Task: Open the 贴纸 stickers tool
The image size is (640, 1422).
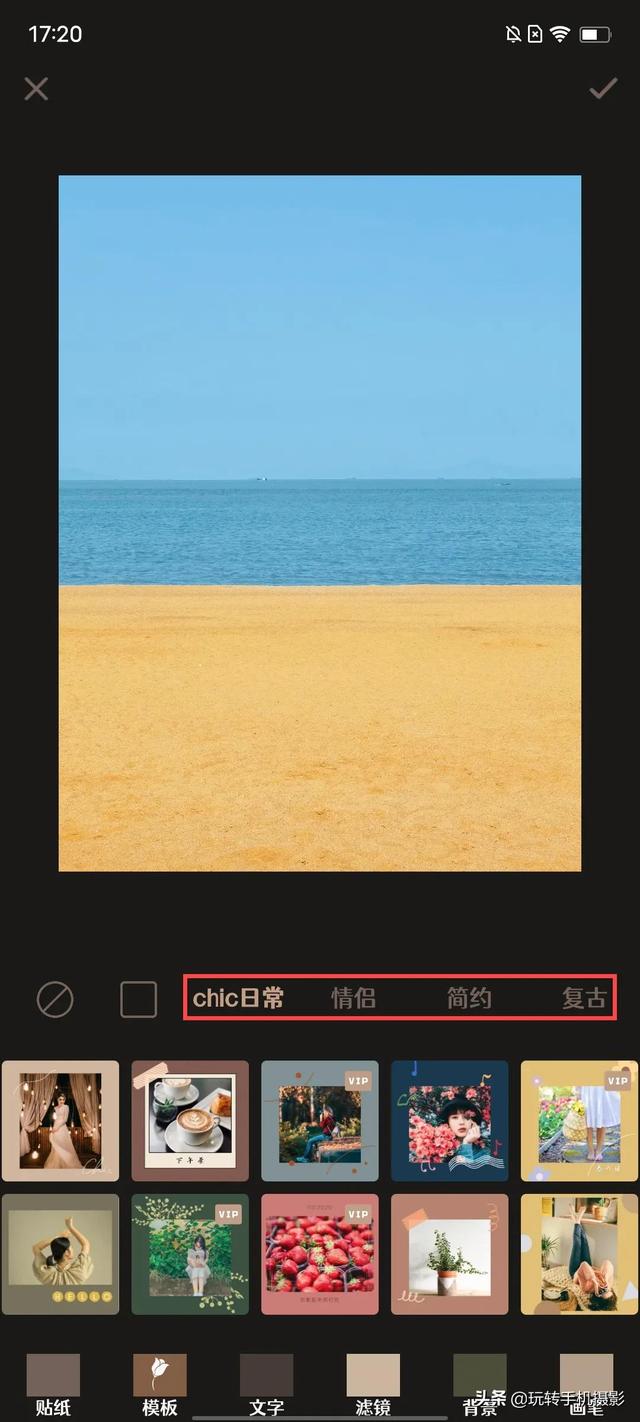Action: coord(53,1385)
